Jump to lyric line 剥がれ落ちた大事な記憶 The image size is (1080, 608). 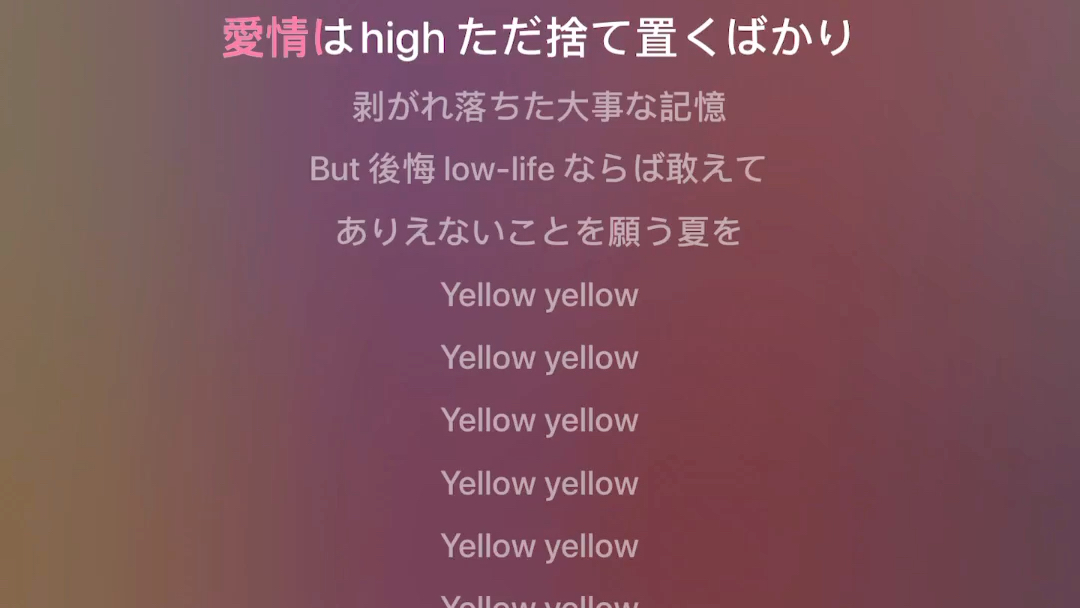(x=539, y=107)
